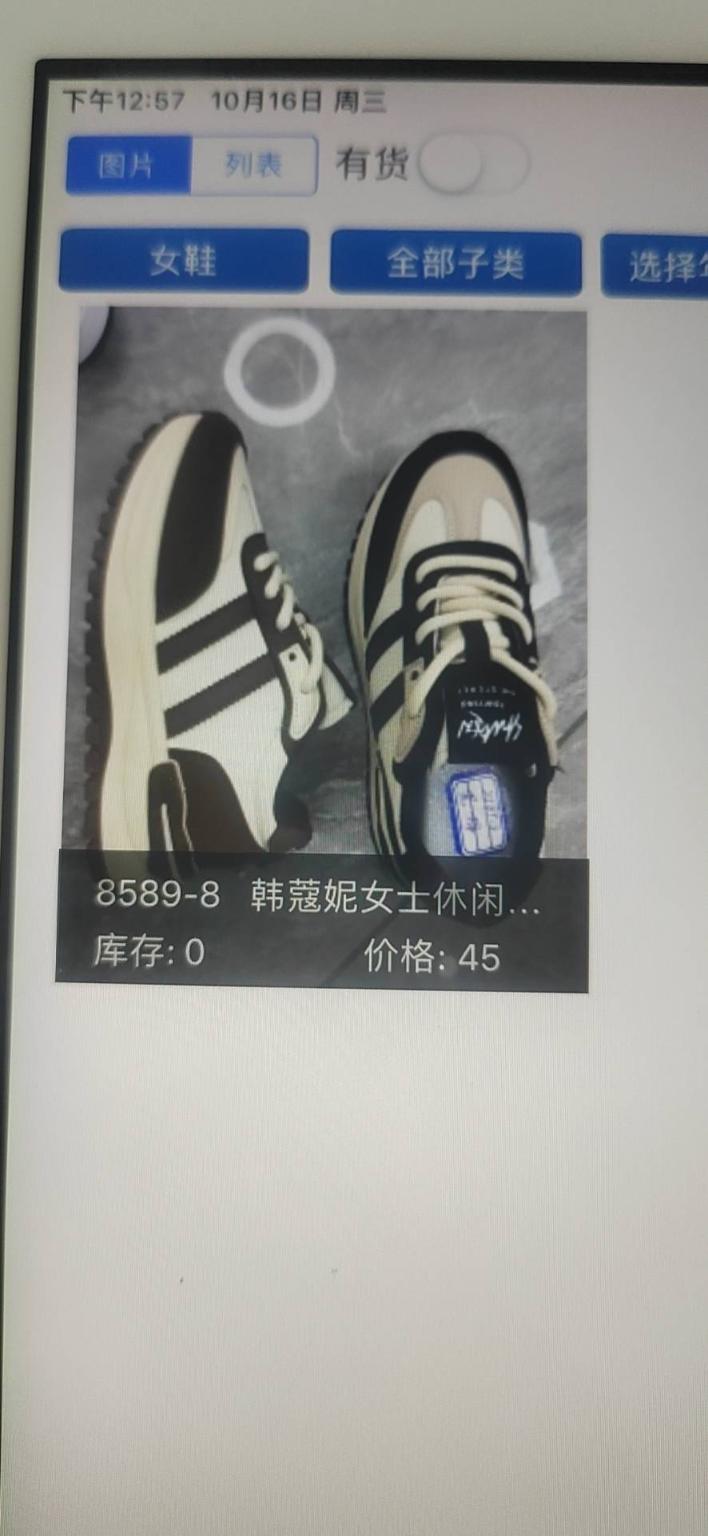Viewport: 708px width, 1536px height.
Task: Open the 女鞋 category selector
Action: pyautogui.click(x=184, y=261)
